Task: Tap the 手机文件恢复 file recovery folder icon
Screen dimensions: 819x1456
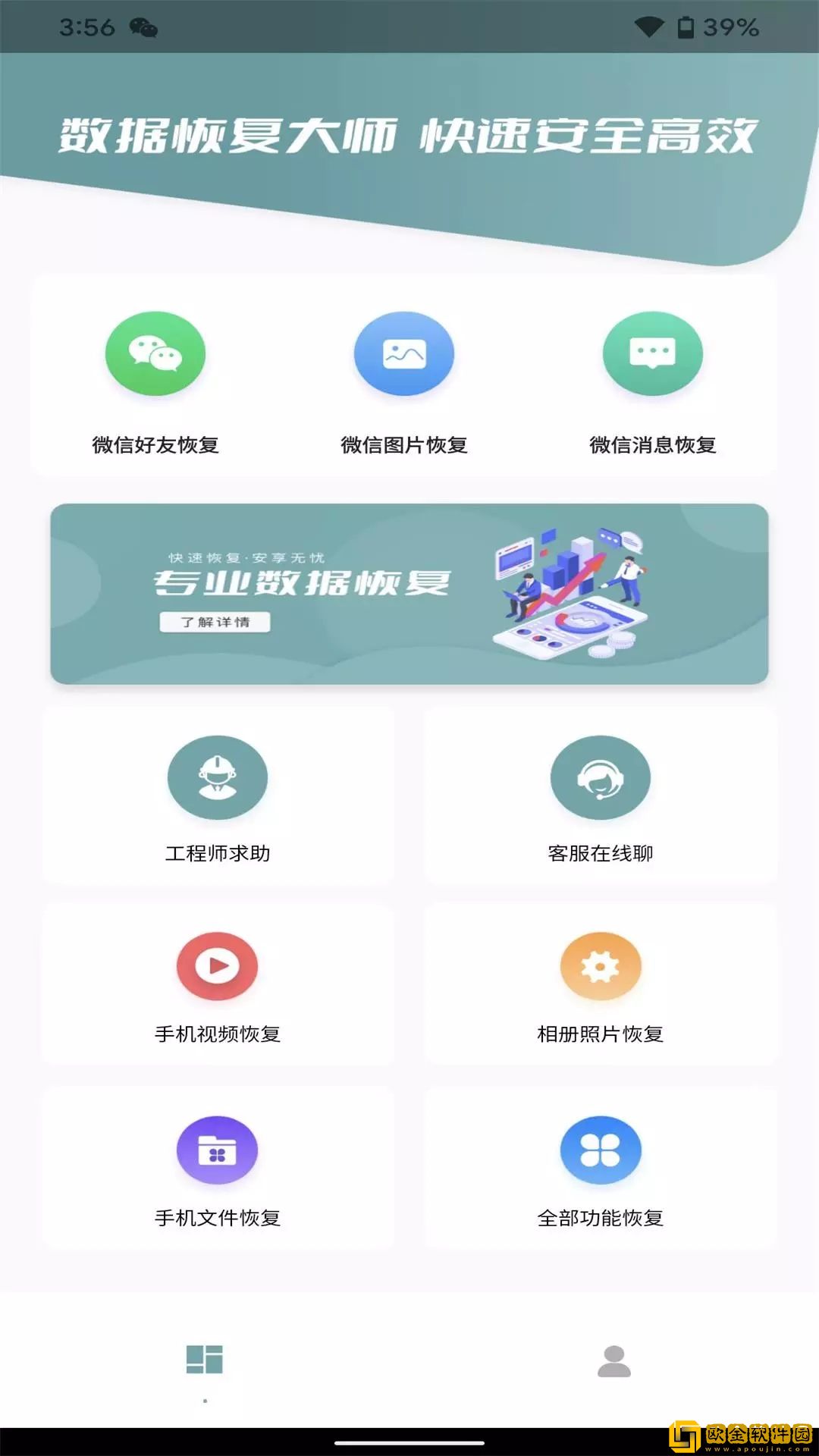Action: coord(217,1150)
